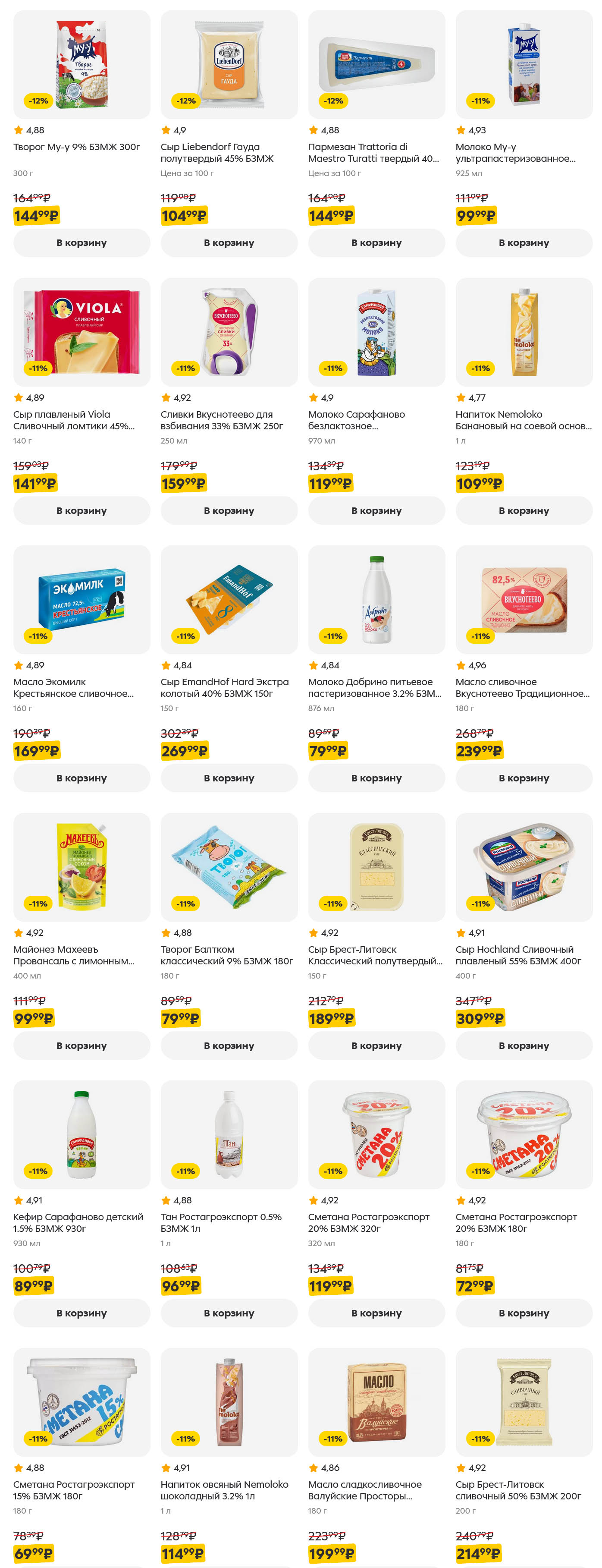Add Масло Экомилк Крестьянское to cart
The width and height of the screenshot is (602, 1568).
click(x=82, y=777)
